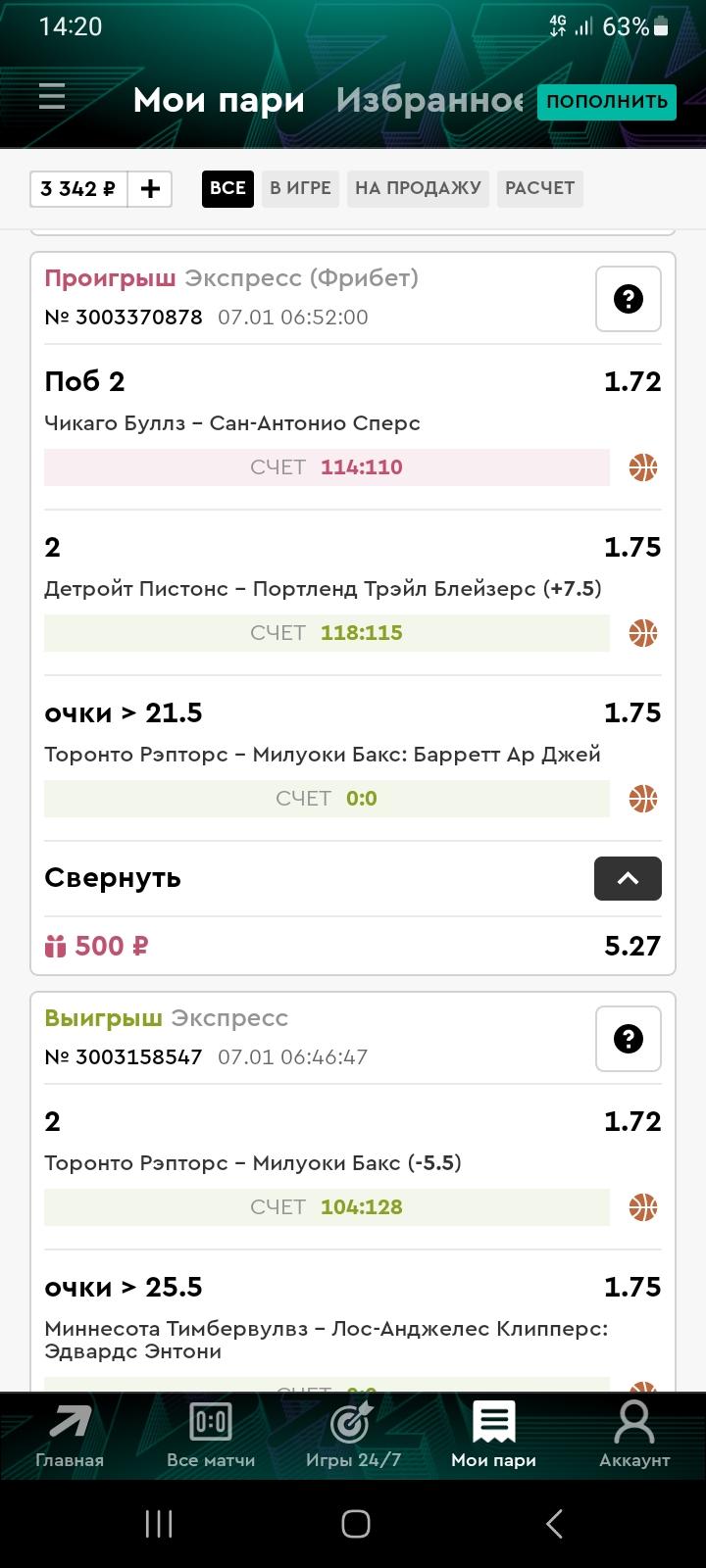
Task: Tap the Пополнить deposit button
Action: click(x=607, y=101)
